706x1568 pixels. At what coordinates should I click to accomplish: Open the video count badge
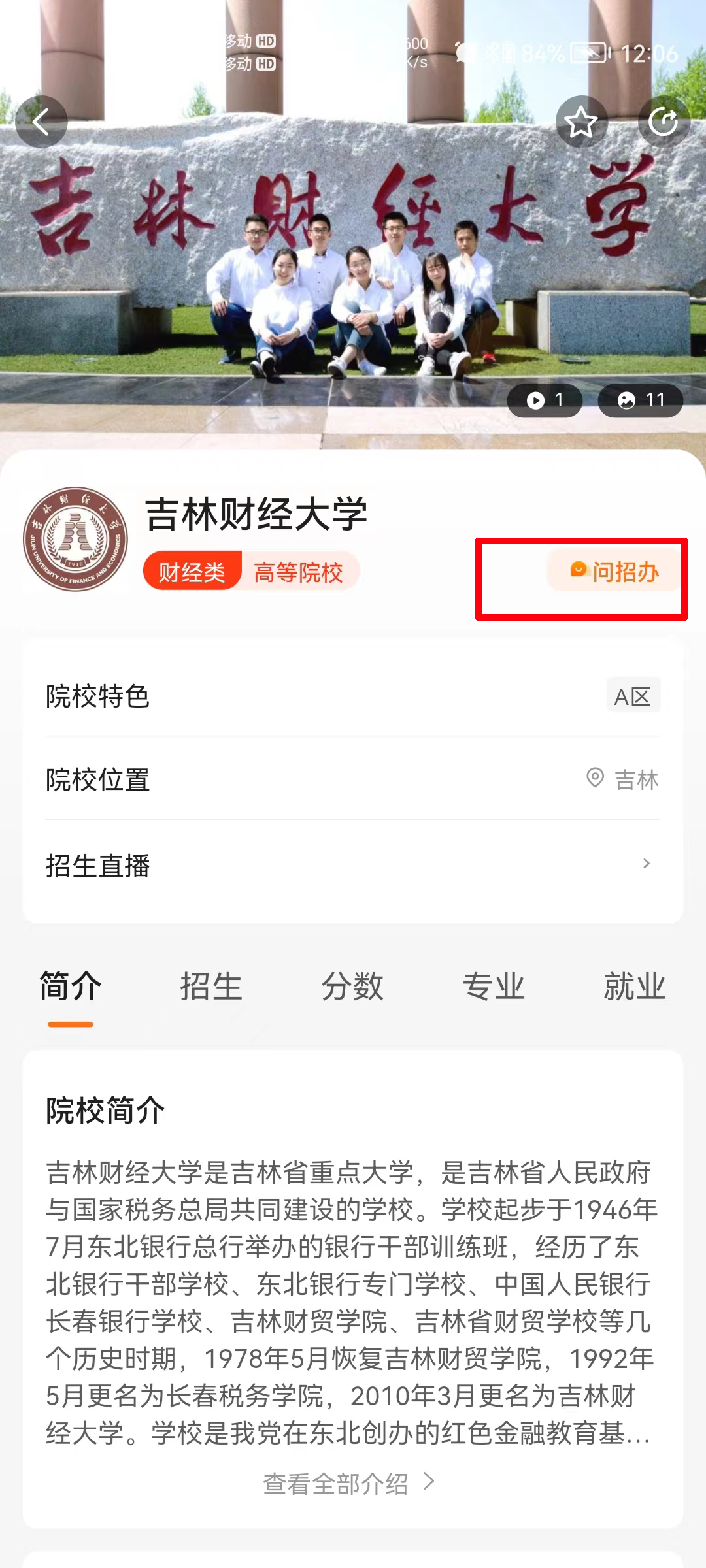click(x=545, y=400)
